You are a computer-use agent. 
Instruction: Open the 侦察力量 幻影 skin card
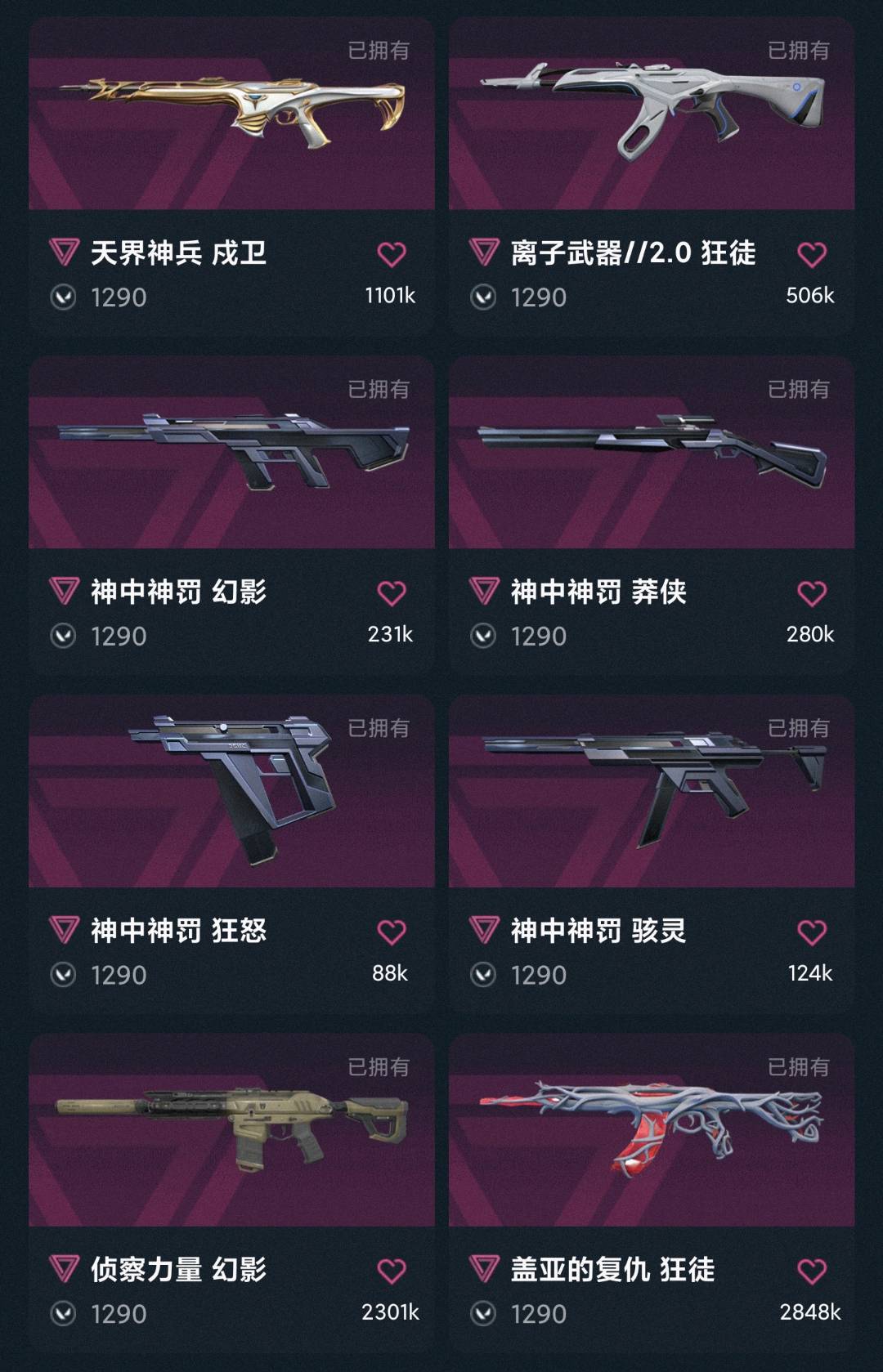(231, 1193)
